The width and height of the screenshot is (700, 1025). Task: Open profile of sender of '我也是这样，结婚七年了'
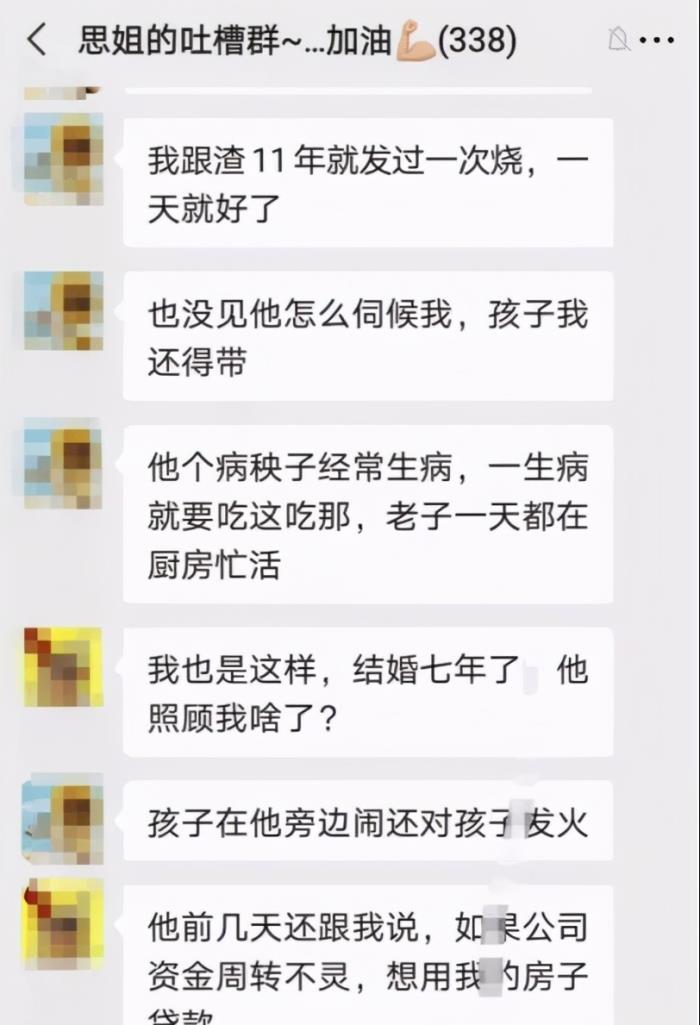pos(63,667)
